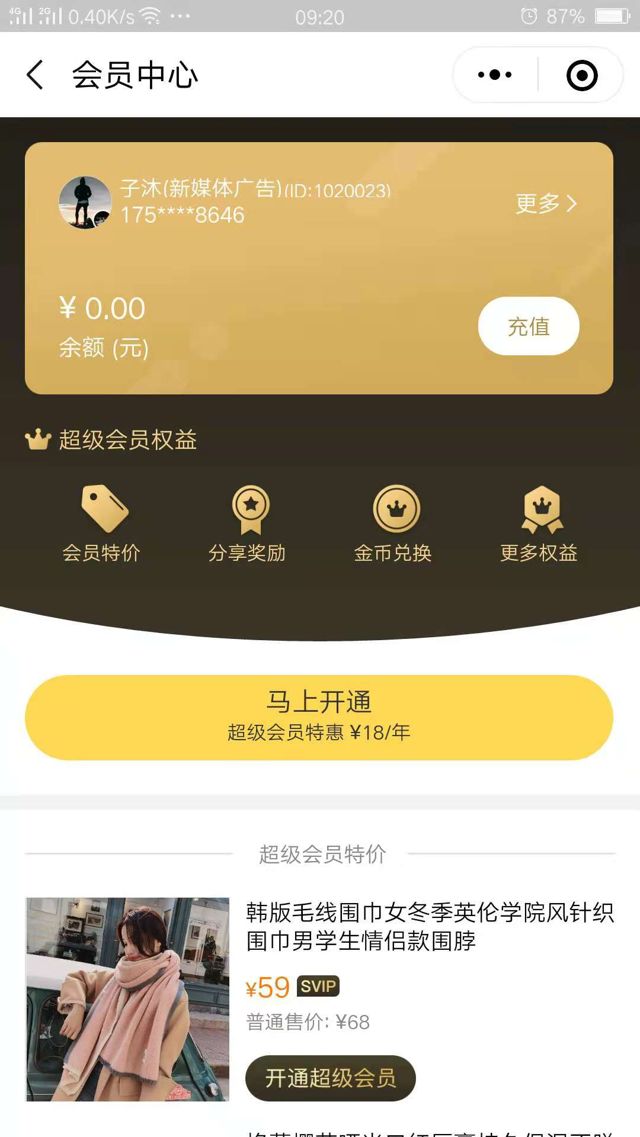Screen dimensions: 640x1137
Task: Open the 韩版毛线围巾 product image
Action: tap(127, 999)
